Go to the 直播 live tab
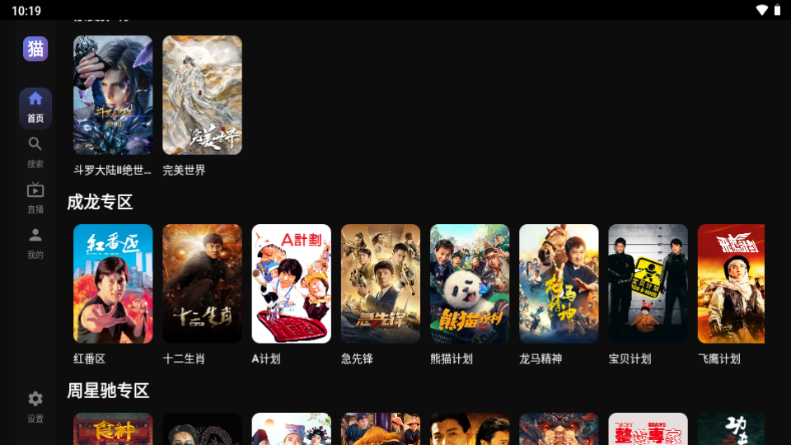This screenshot has height=445, width=791. [35, 198]
